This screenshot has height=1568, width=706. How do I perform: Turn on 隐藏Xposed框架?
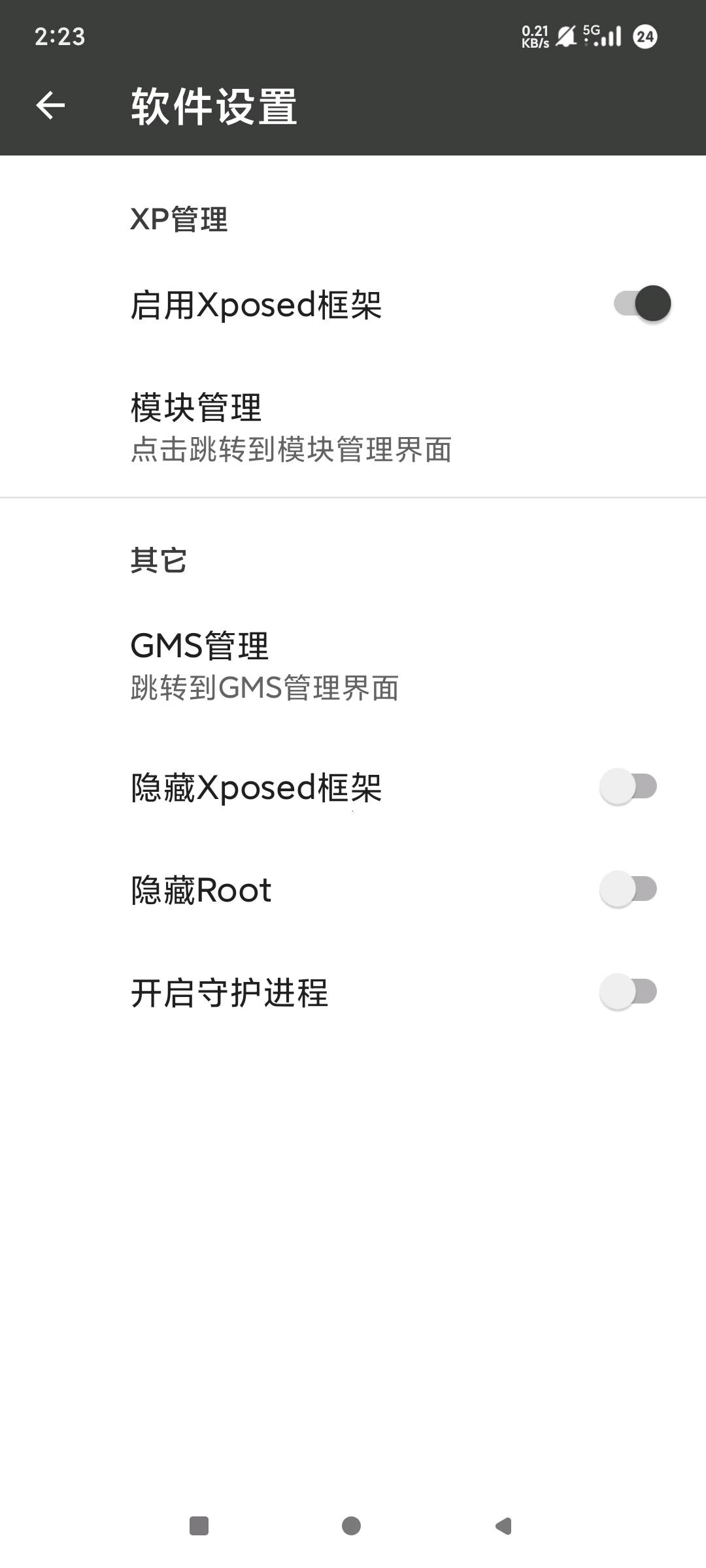coord(628,787)
